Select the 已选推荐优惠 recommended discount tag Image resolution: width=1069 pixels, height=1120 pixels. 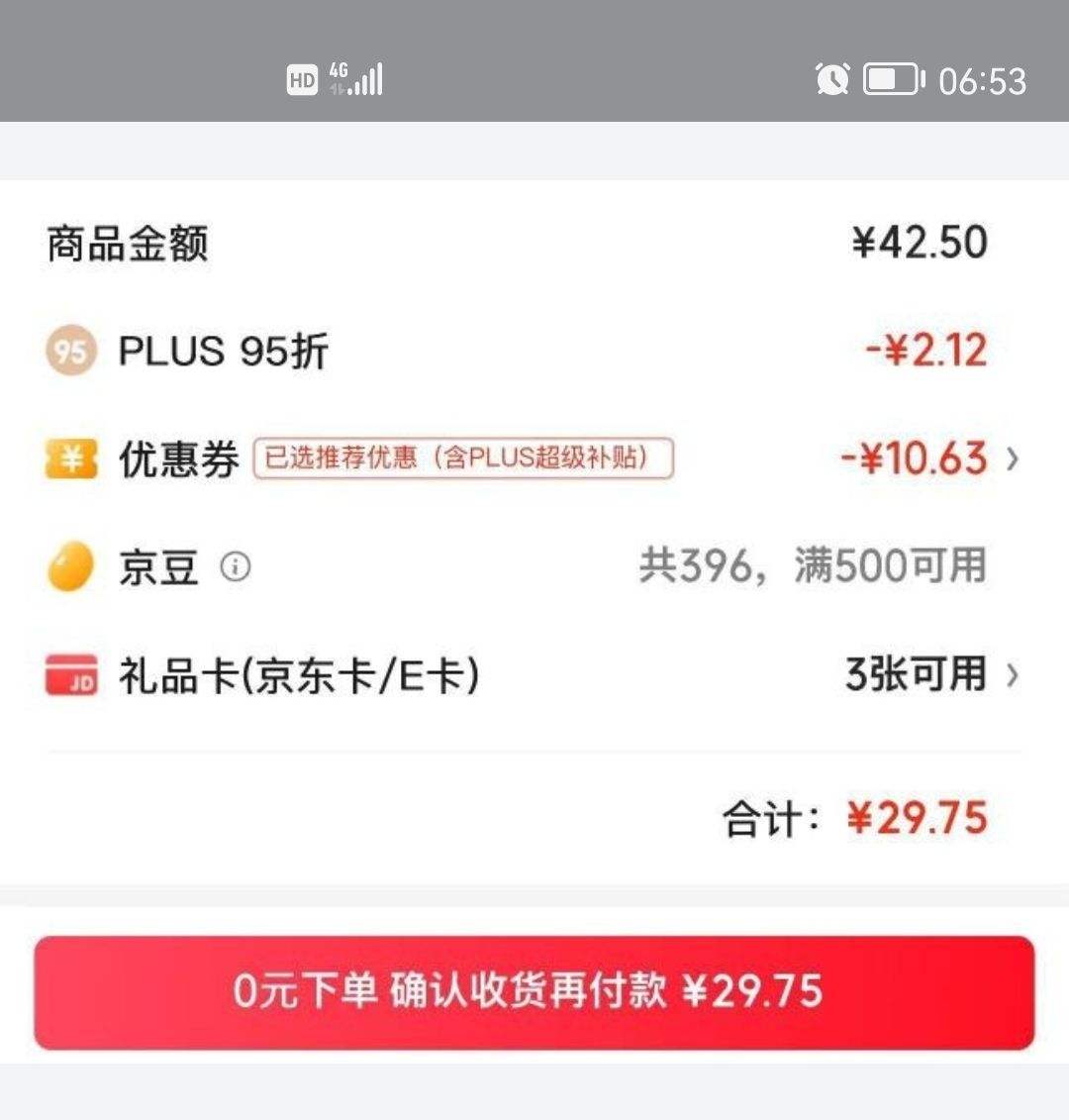point(461,458)
